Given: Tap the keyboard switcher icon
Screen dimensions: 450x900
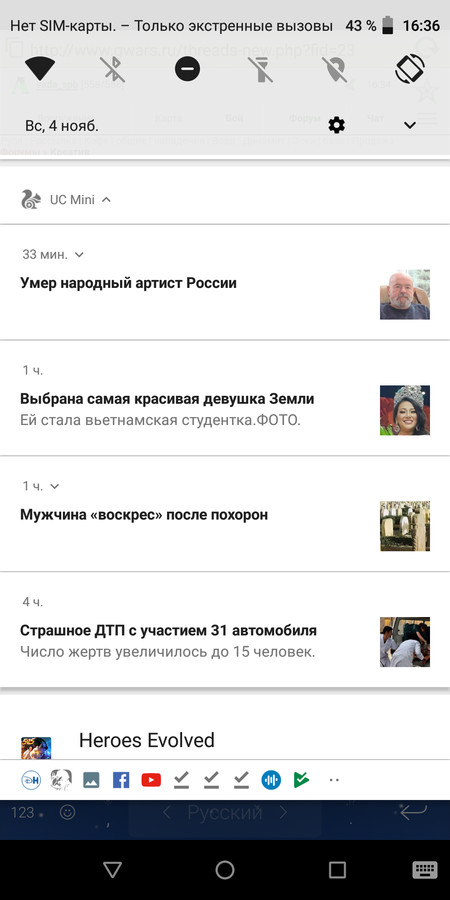Looking at the screenshot, I should coord(425,870).
